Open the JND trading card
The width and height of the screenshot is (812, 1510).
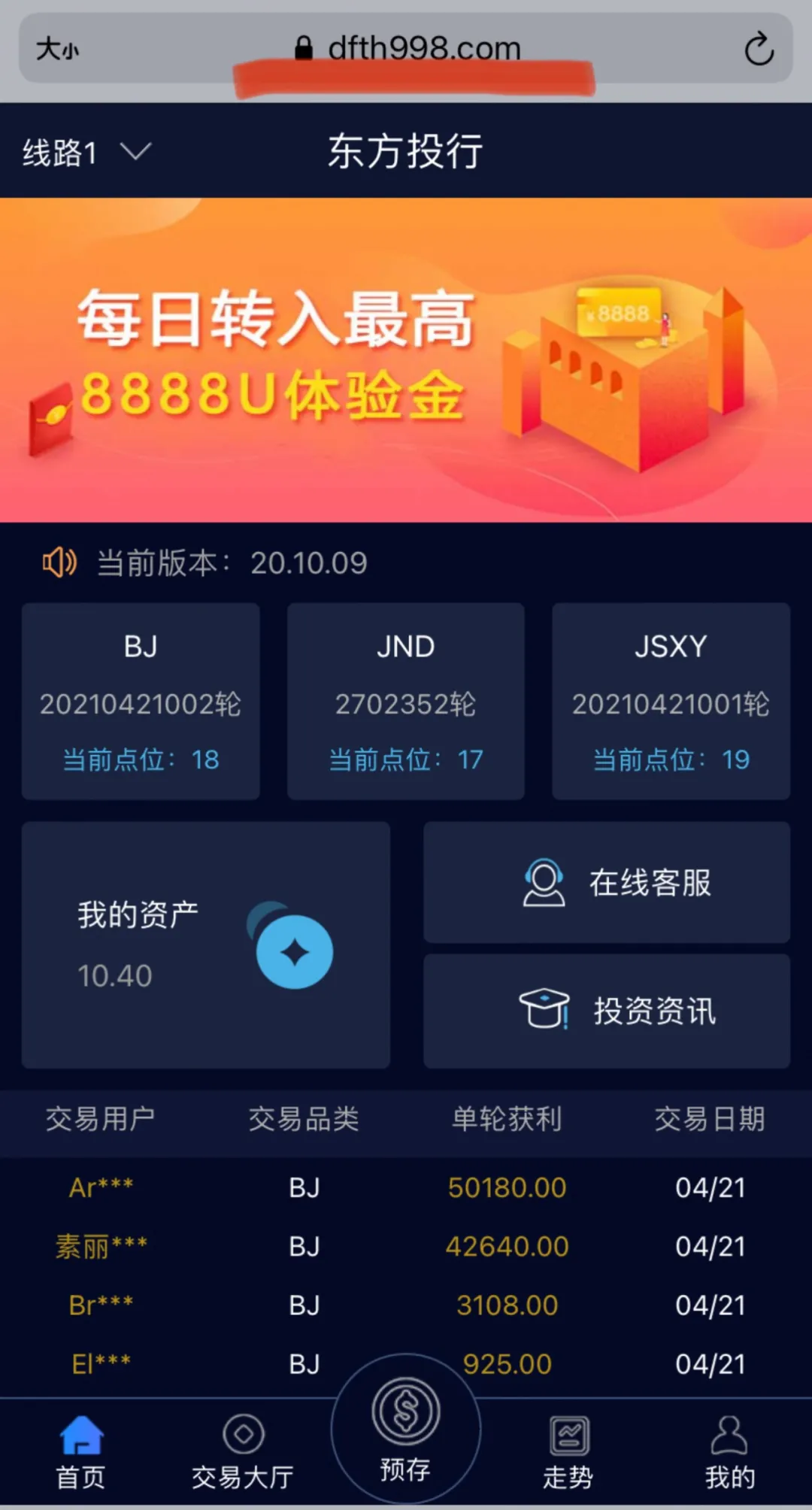pos(406,701)
